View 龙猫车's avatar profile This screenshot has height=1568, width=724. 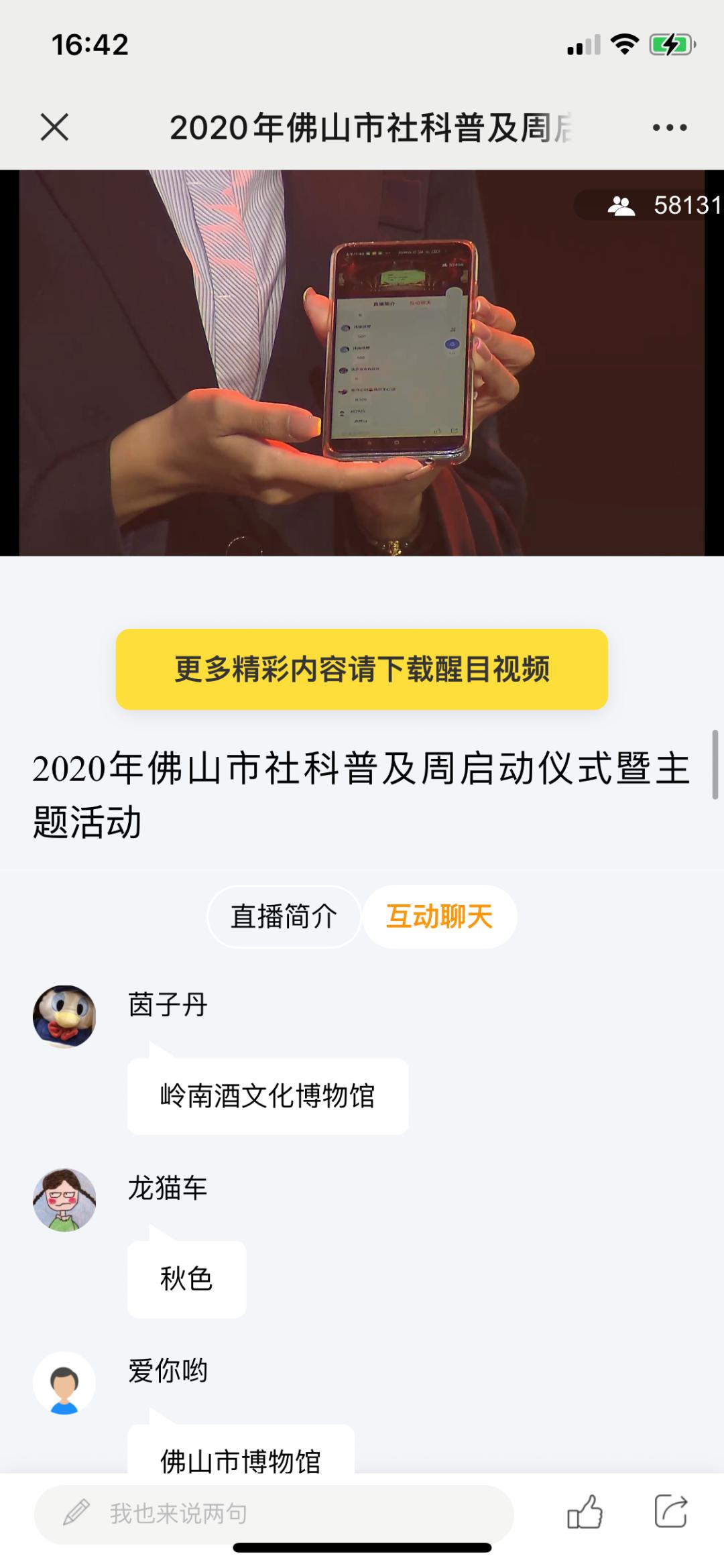[64, 1199]
